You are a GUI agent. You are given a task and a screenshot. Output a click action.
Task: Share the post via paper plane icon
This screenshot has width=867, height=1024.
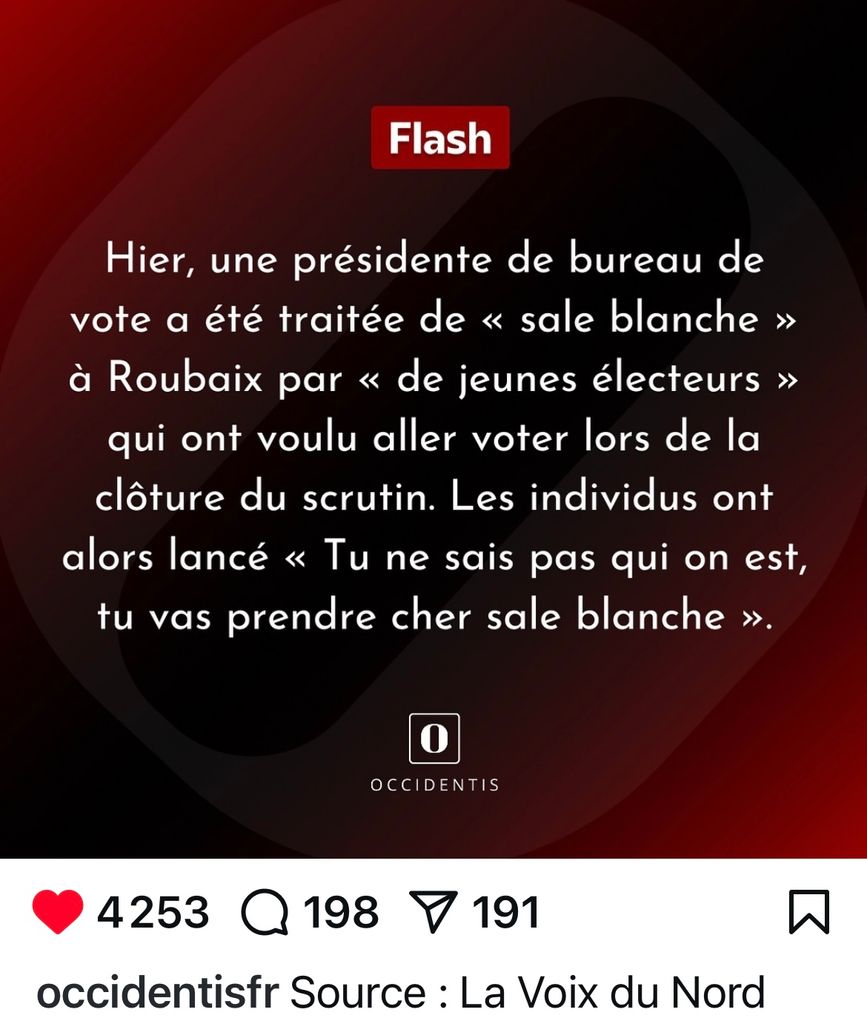[435, 911]
